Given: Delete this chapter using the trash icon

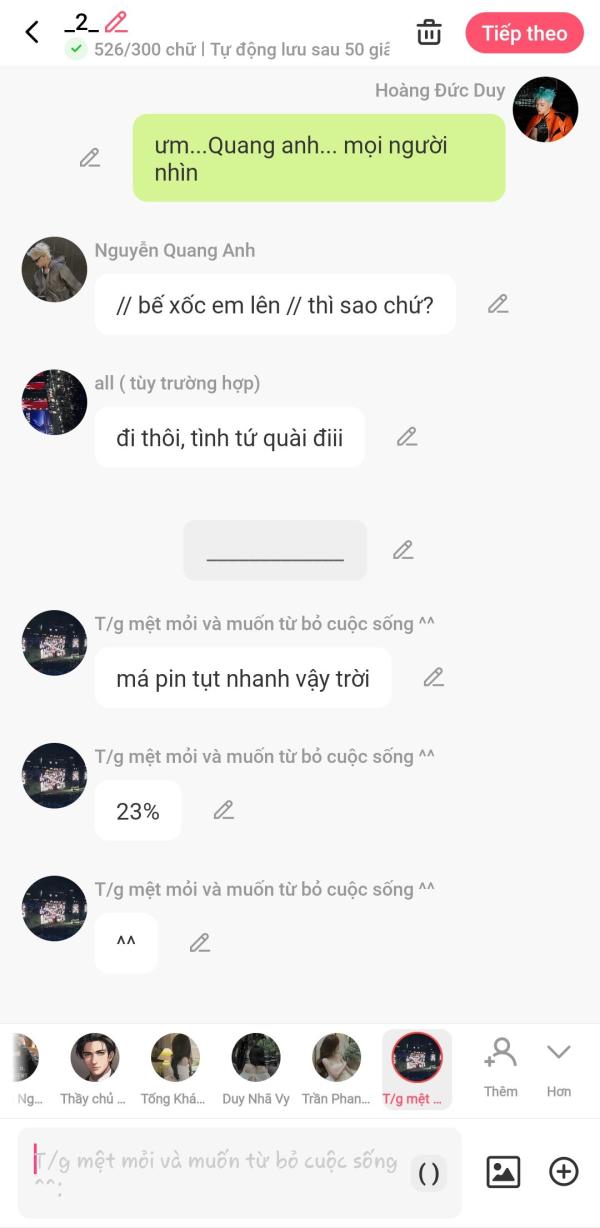Looking at the screenshot, I should 429,32.
